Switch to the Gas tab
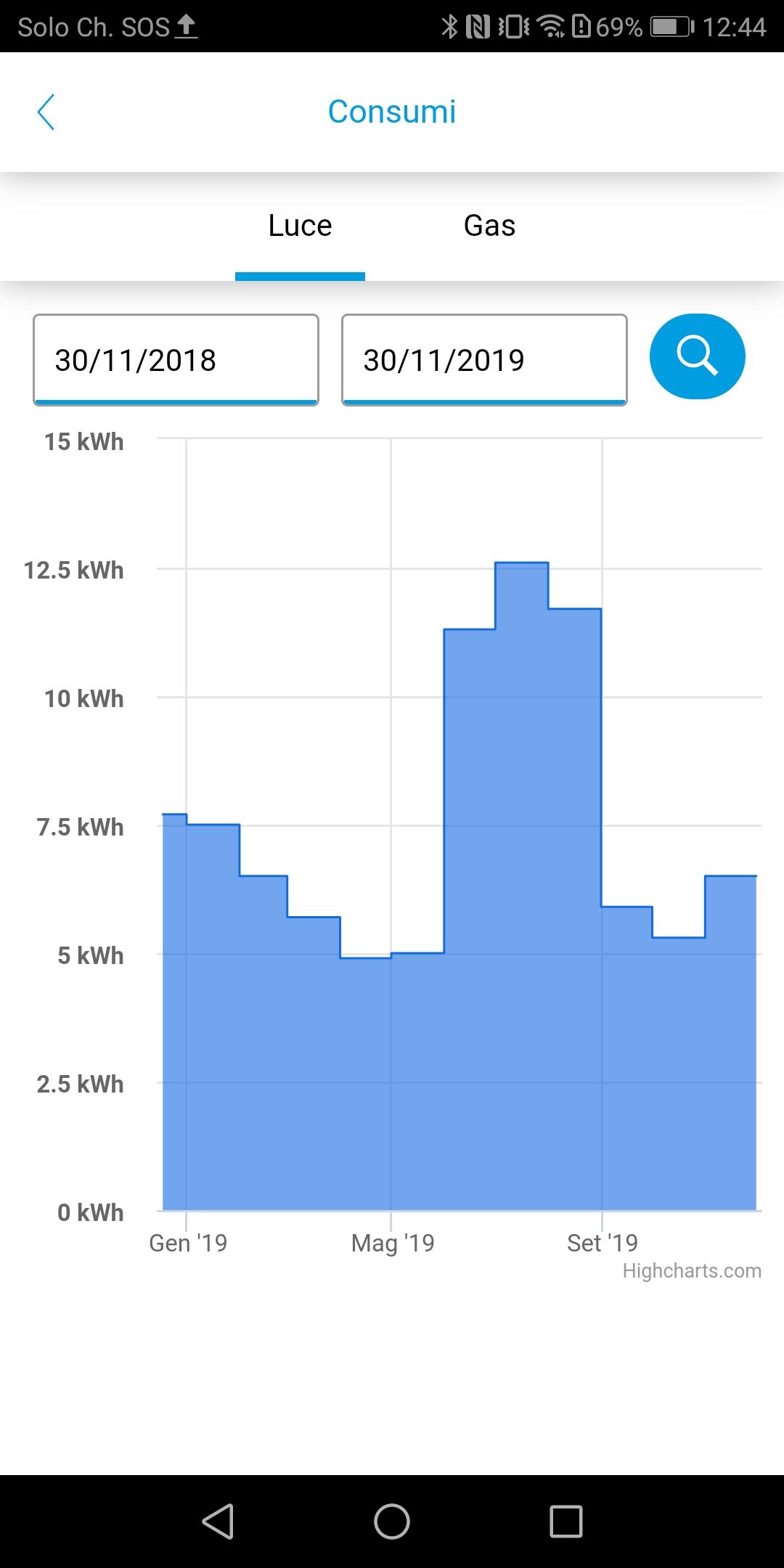The width and height of the screenshot is (784, 1568). pos(489,226)
